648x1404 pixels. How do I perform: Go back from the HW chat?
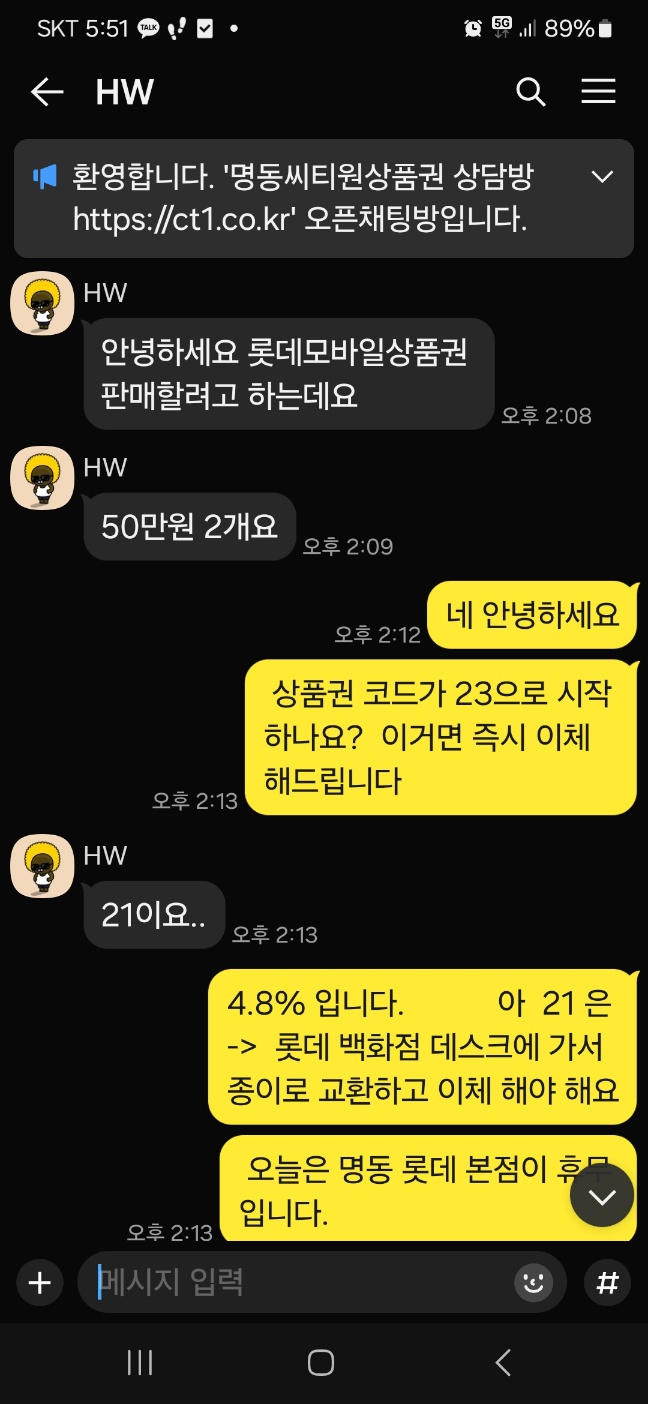tap(47, 93)
